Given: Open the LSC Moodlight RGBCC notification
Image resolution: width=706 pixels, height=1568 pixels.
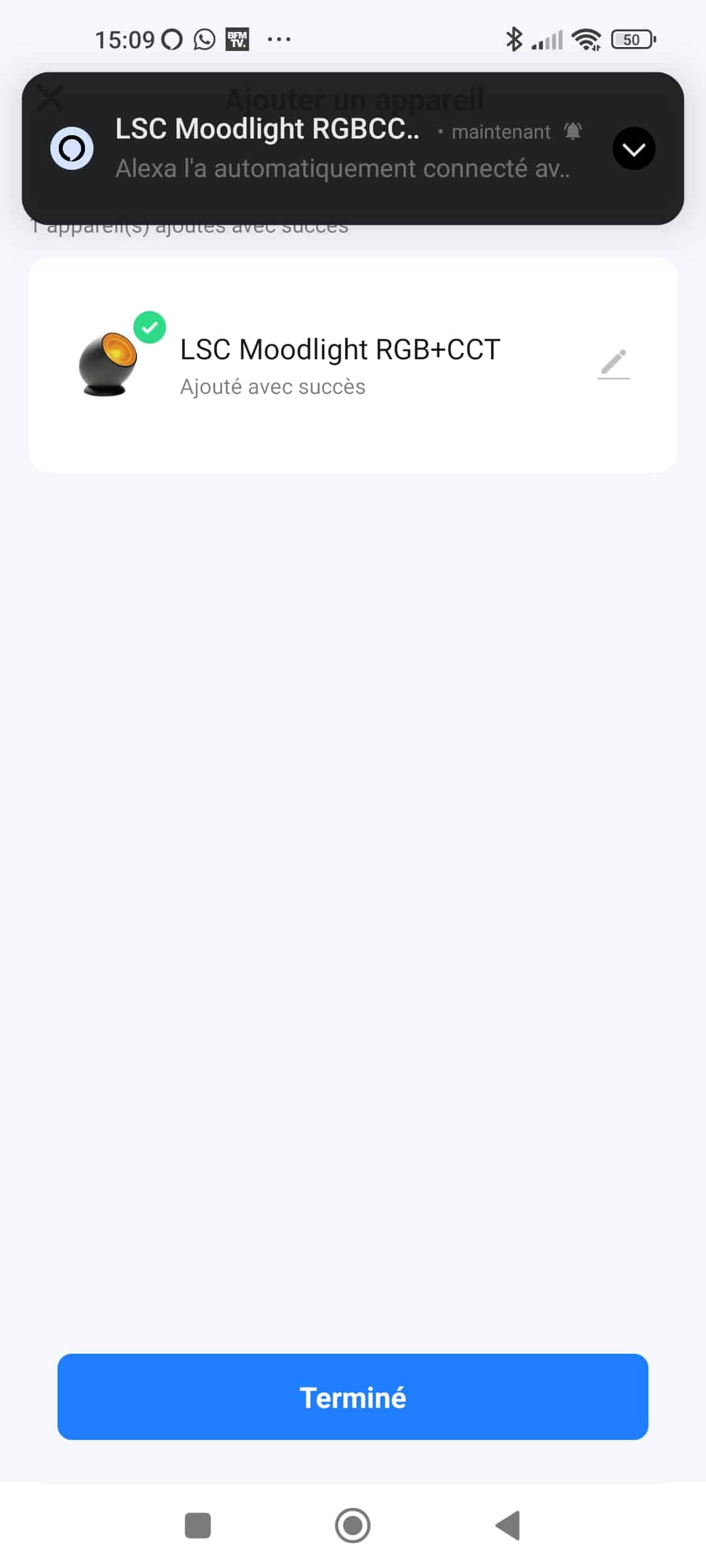Looking at the screenshot, I should coord(353,148).
